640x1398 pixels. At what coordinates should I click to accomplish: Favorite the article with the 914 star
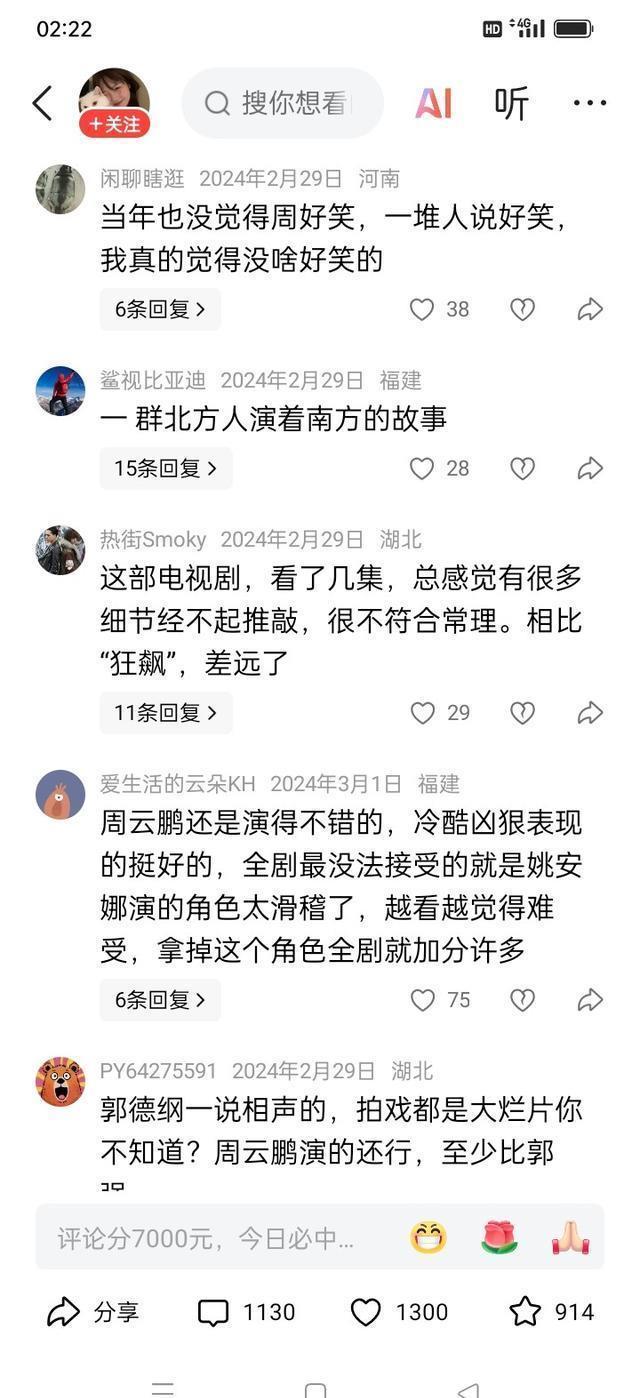(x=525, y=1313)
